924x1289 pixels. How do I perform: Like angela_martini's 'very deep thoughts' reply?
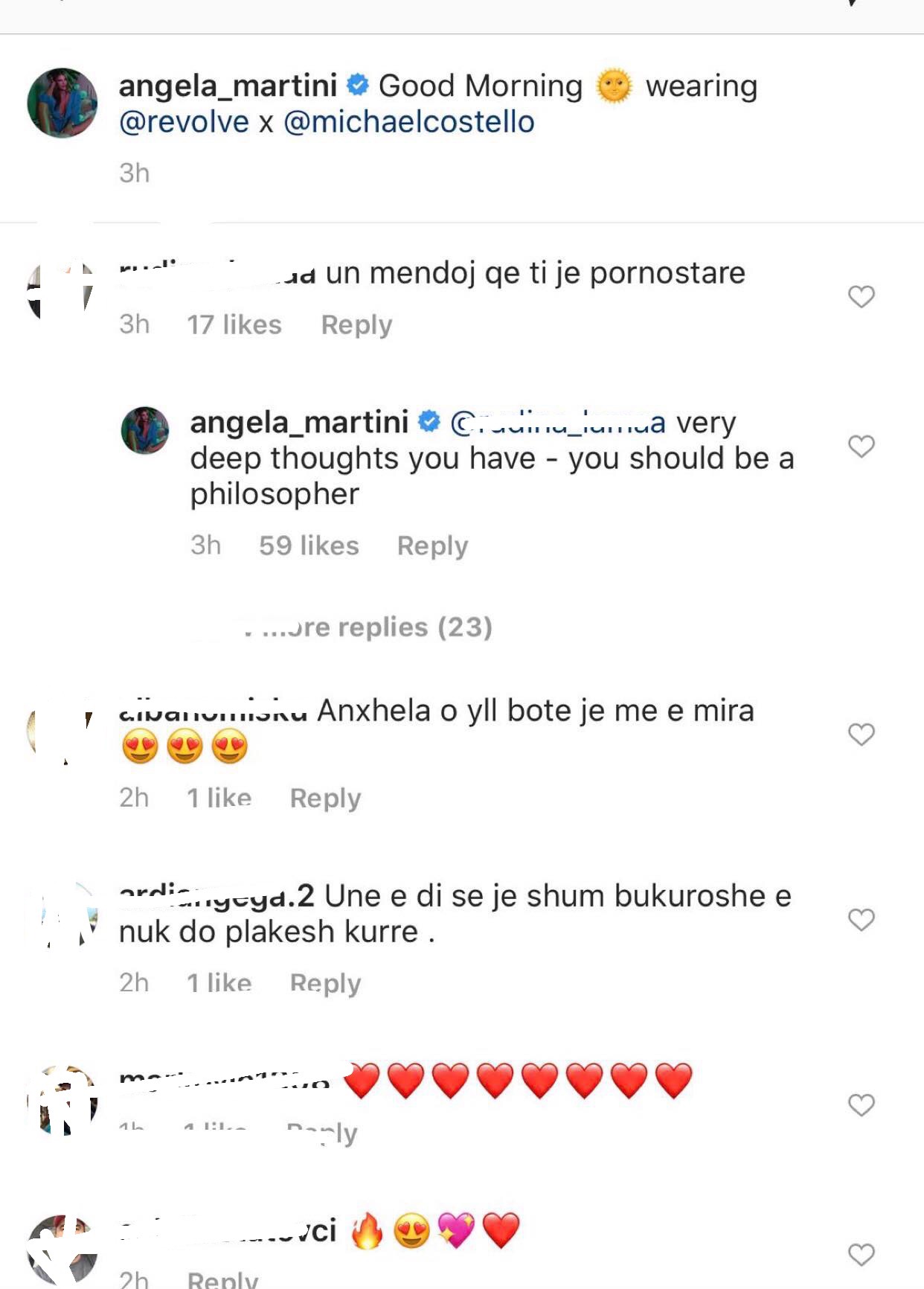click(861, 446)
